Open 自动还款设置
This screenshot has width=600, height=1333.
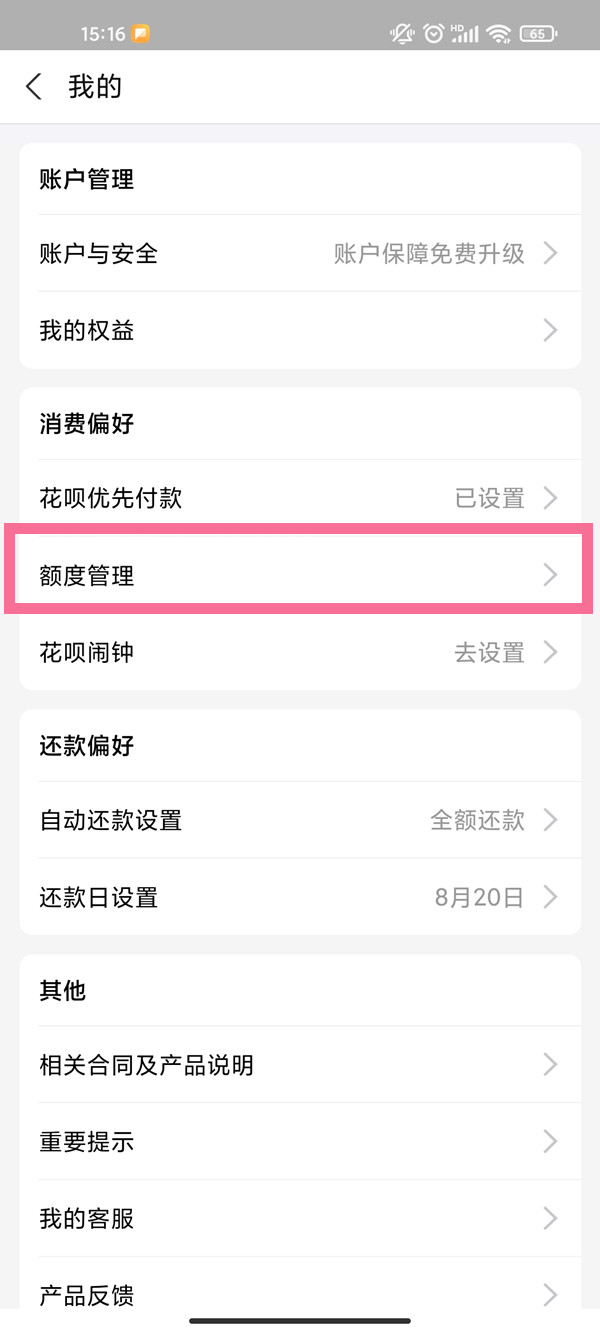[300, 821]
